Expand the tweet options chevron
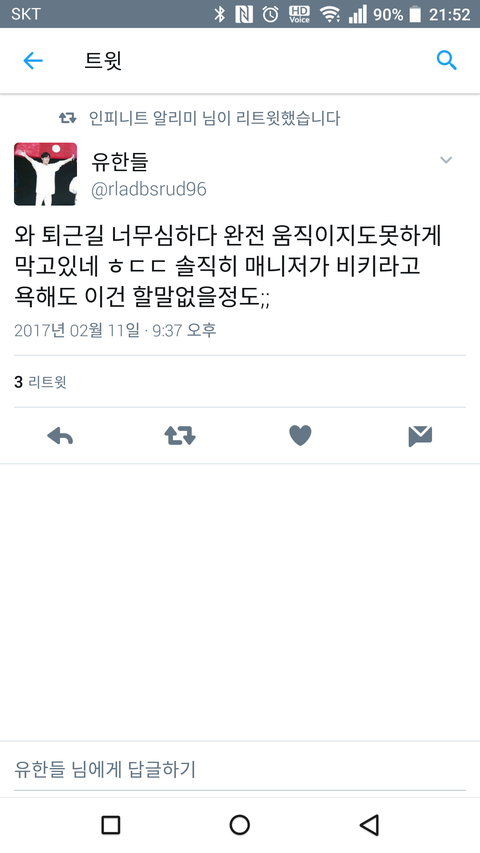 point(446,160)
